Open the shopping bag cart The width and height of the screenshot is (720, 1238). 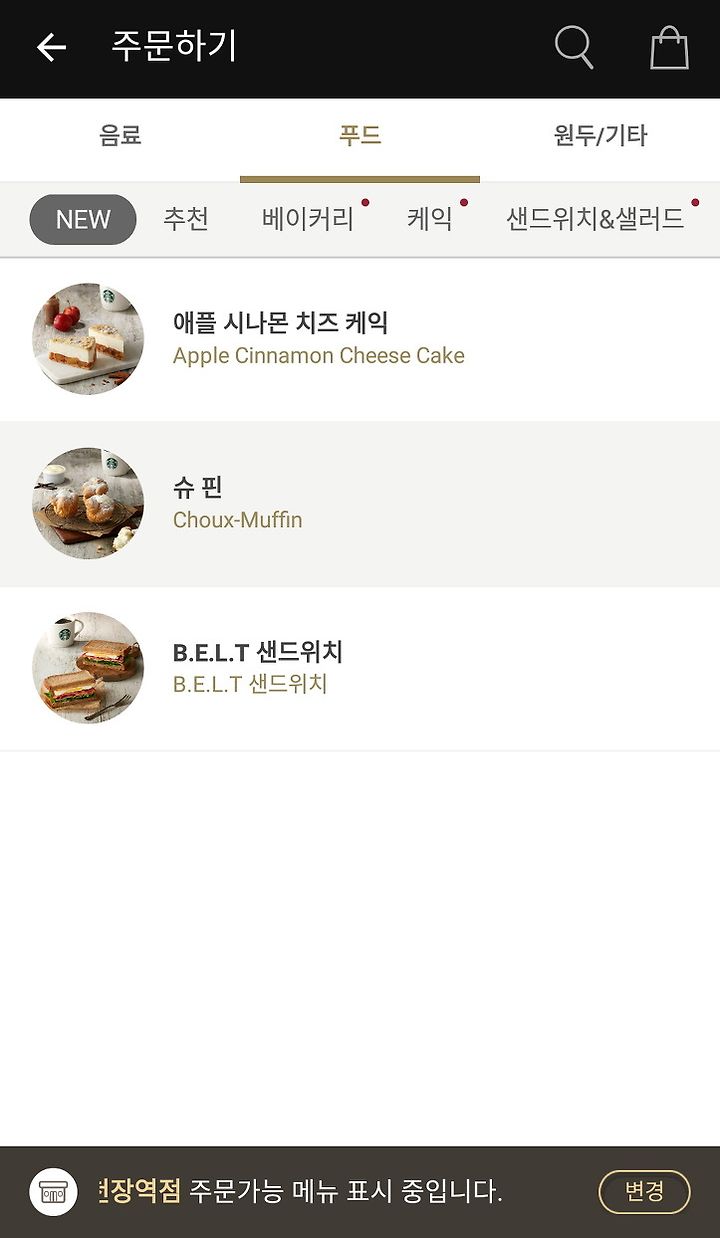(669, 47)
